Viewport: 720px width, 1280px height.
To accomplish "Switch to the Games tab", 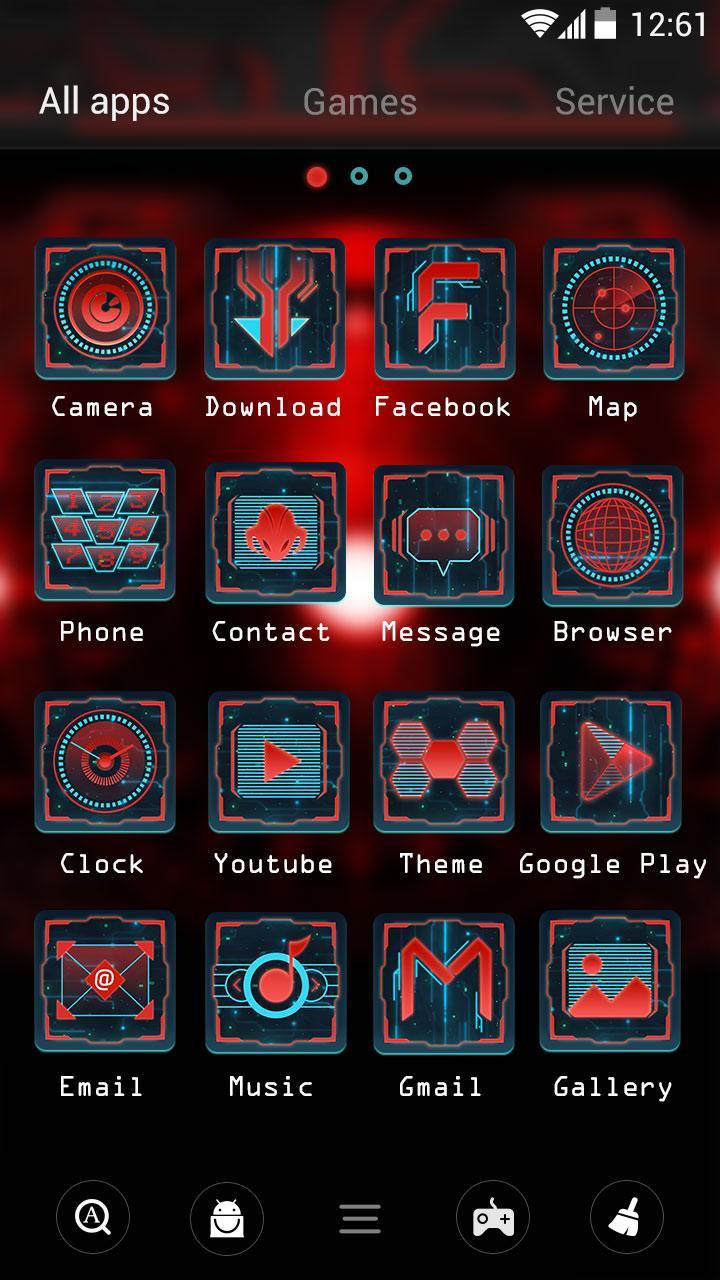I will 360,100.
